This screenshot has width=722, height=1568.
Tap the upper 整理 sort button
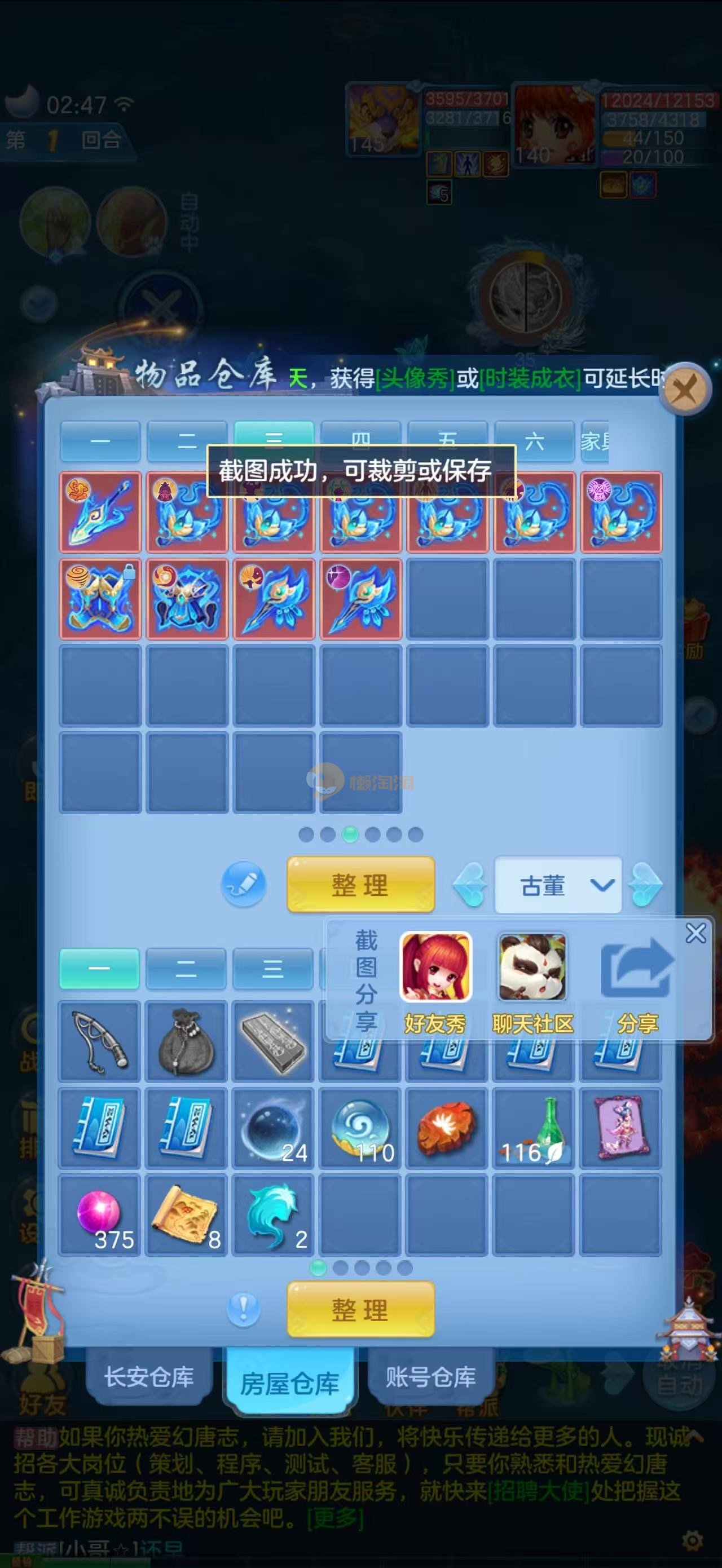pyautogui.click(x=360, y=885)
